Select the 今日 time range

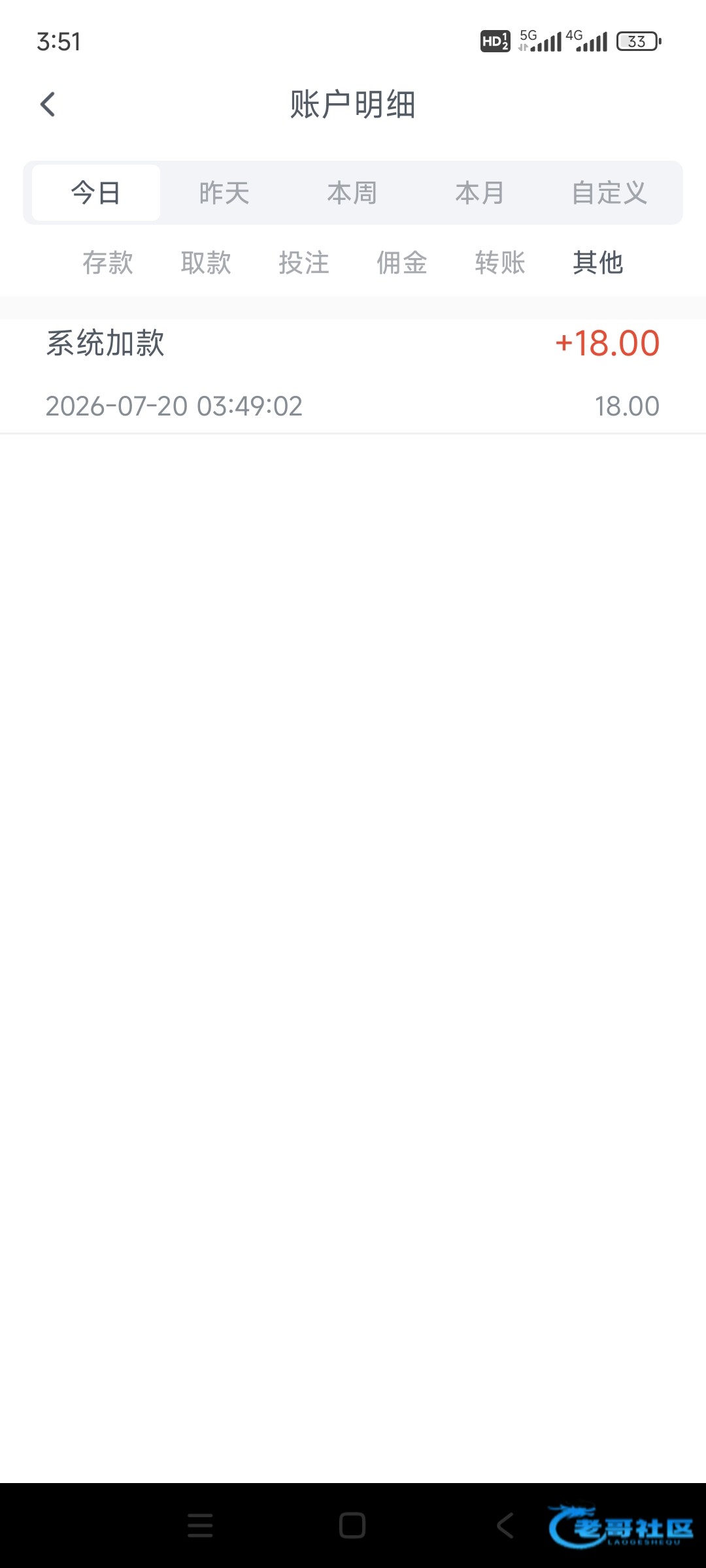tap(96, 193)
